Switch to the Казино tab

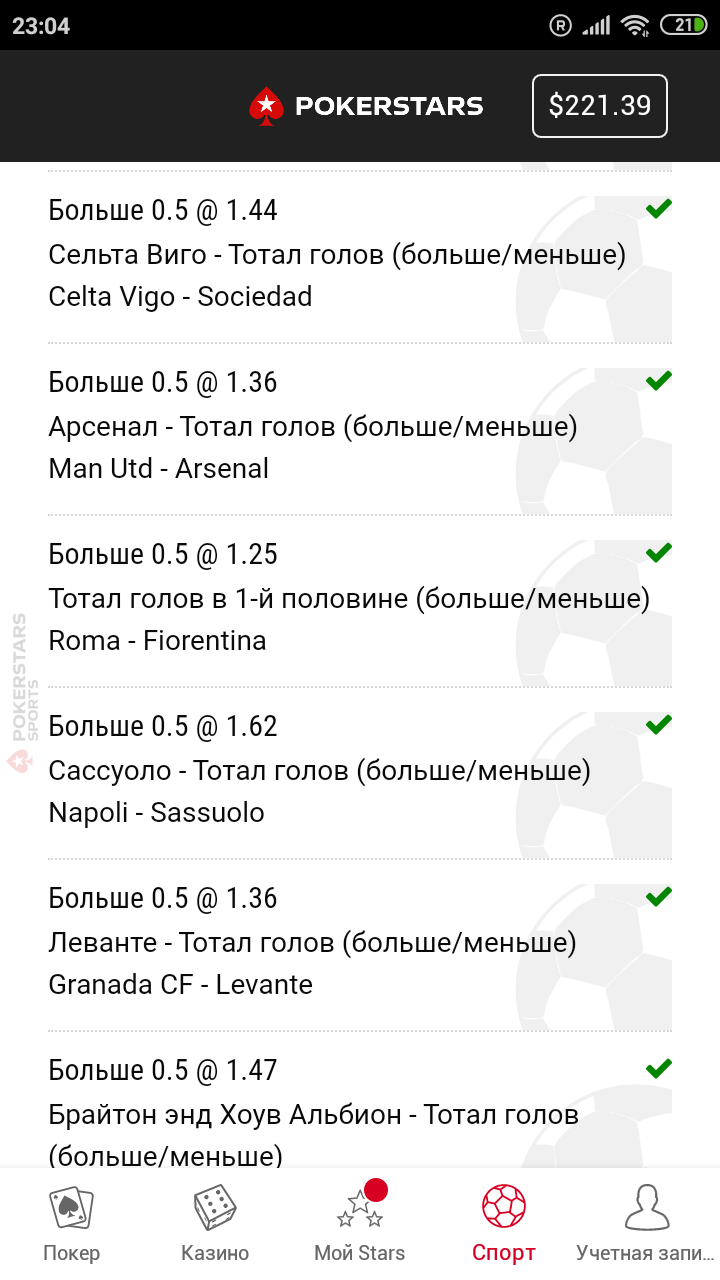[x=215, y=1224]
